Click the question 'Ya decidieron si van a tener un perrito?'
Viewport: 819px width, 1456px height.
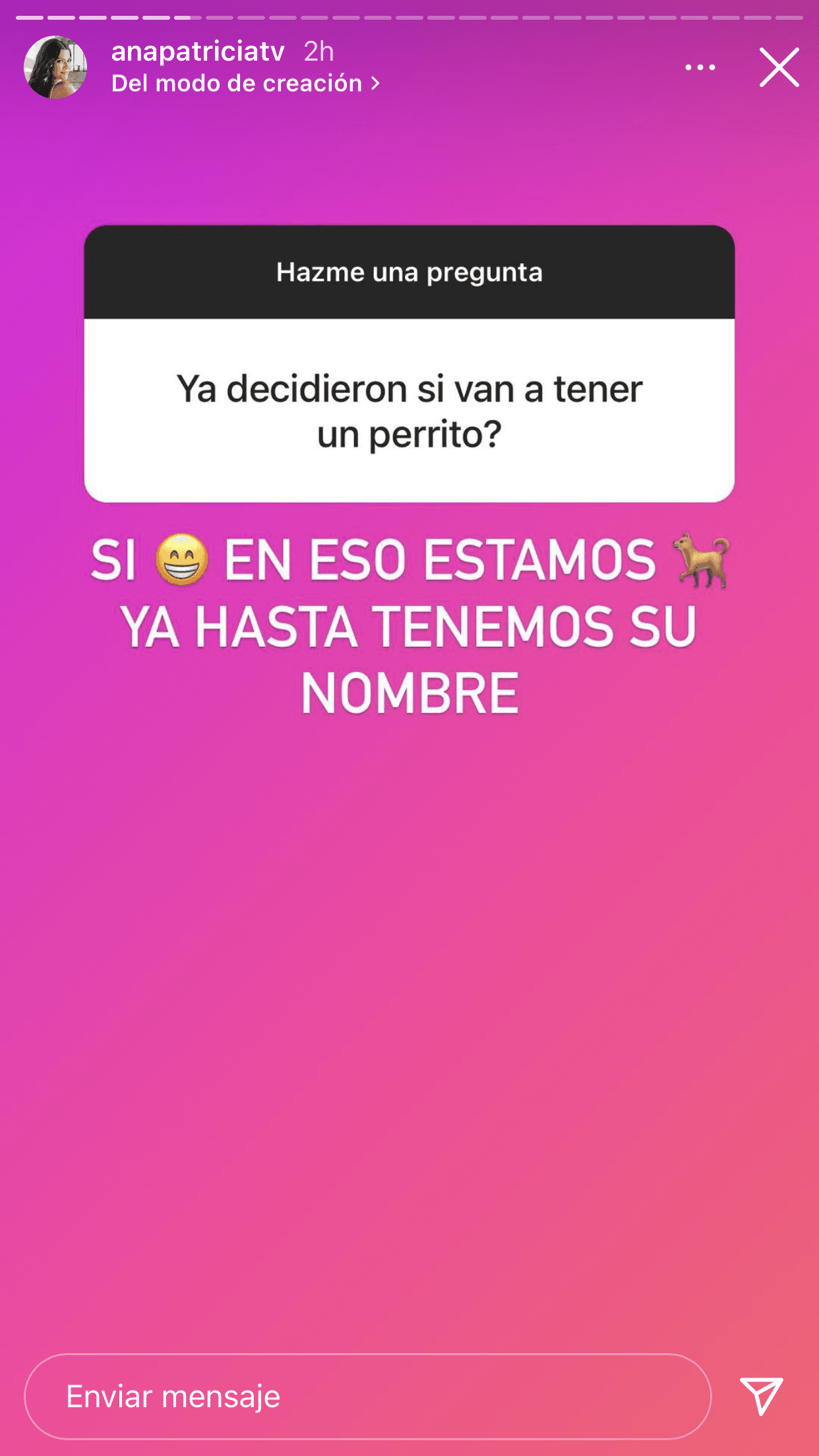coord(409,409)
